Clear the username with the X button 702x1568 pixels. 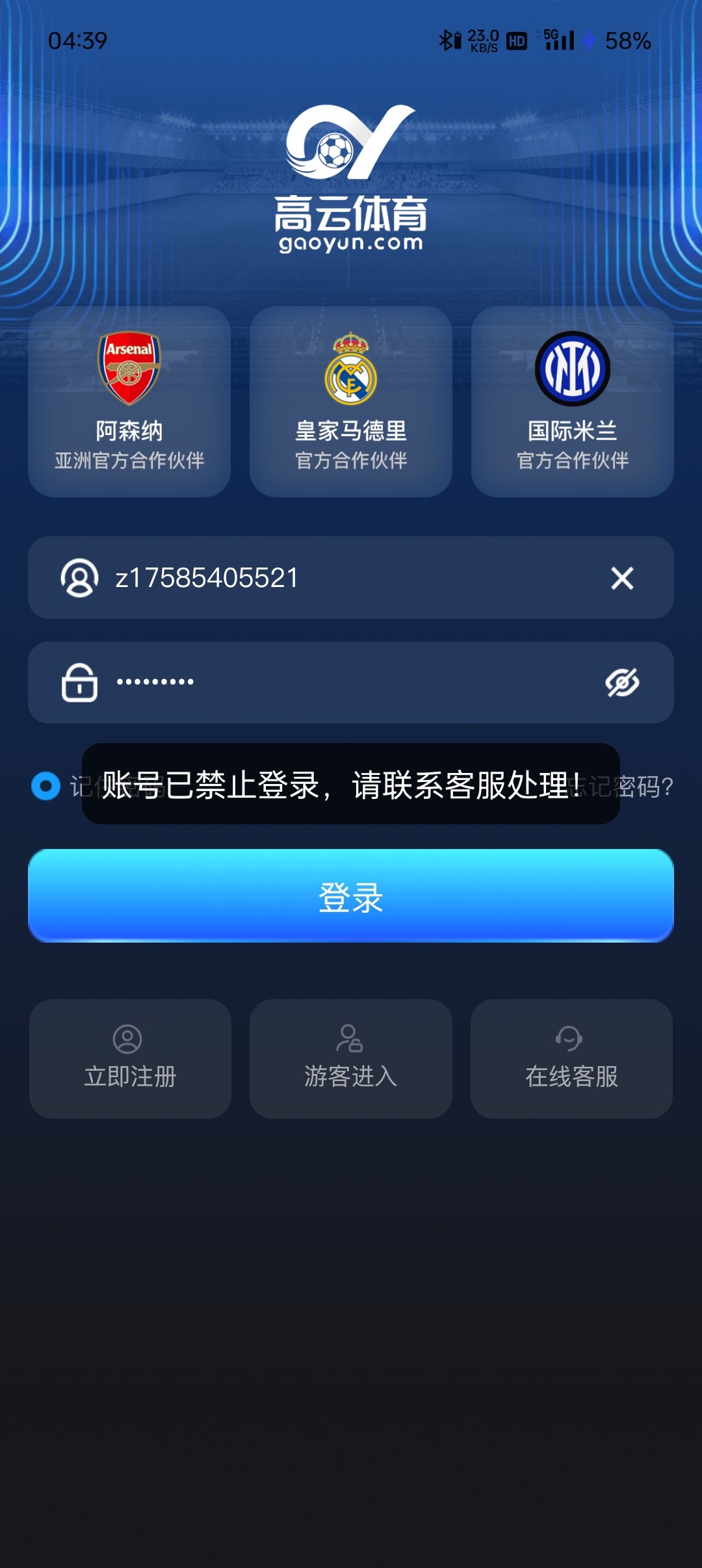(622, 578)
